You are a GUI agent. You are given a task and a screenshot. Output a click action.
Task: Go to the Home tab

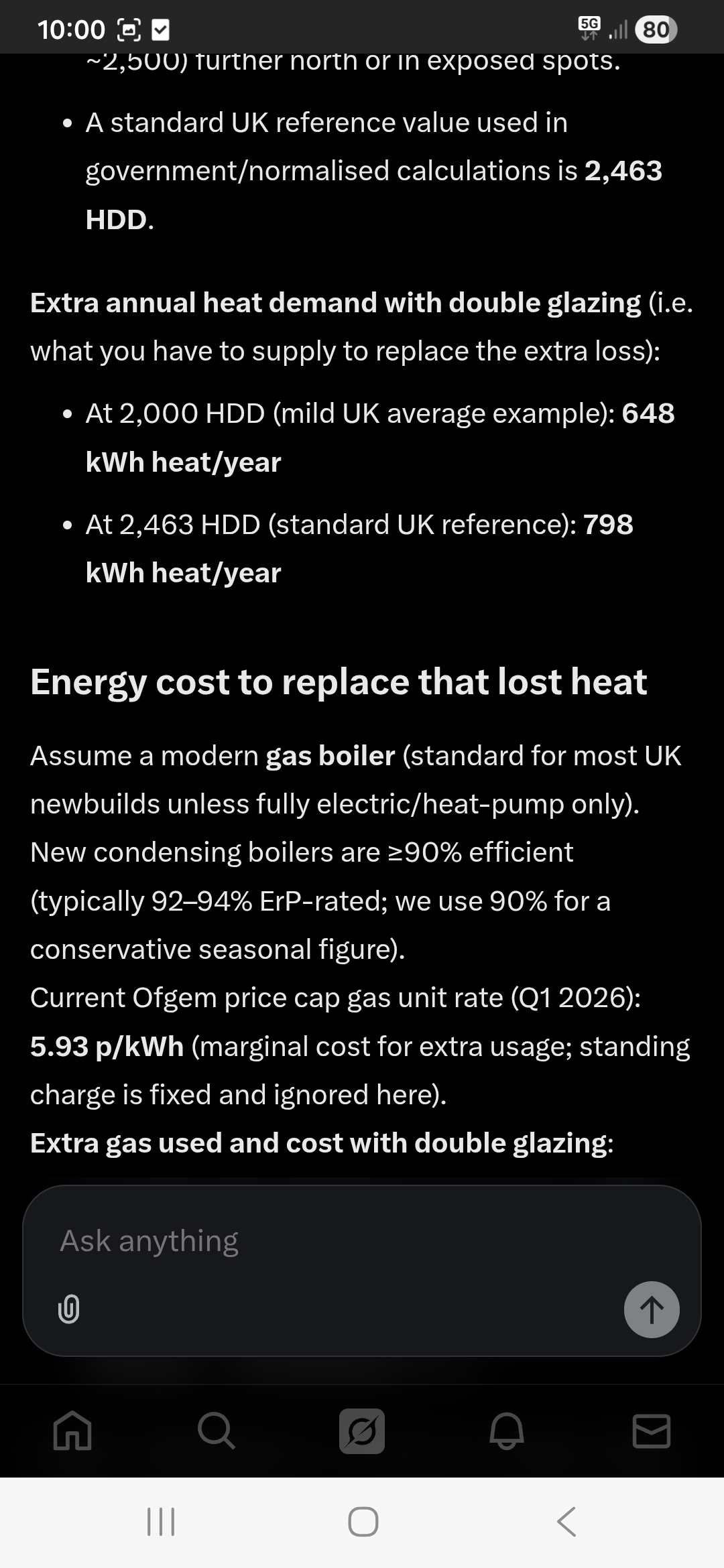72,1431
